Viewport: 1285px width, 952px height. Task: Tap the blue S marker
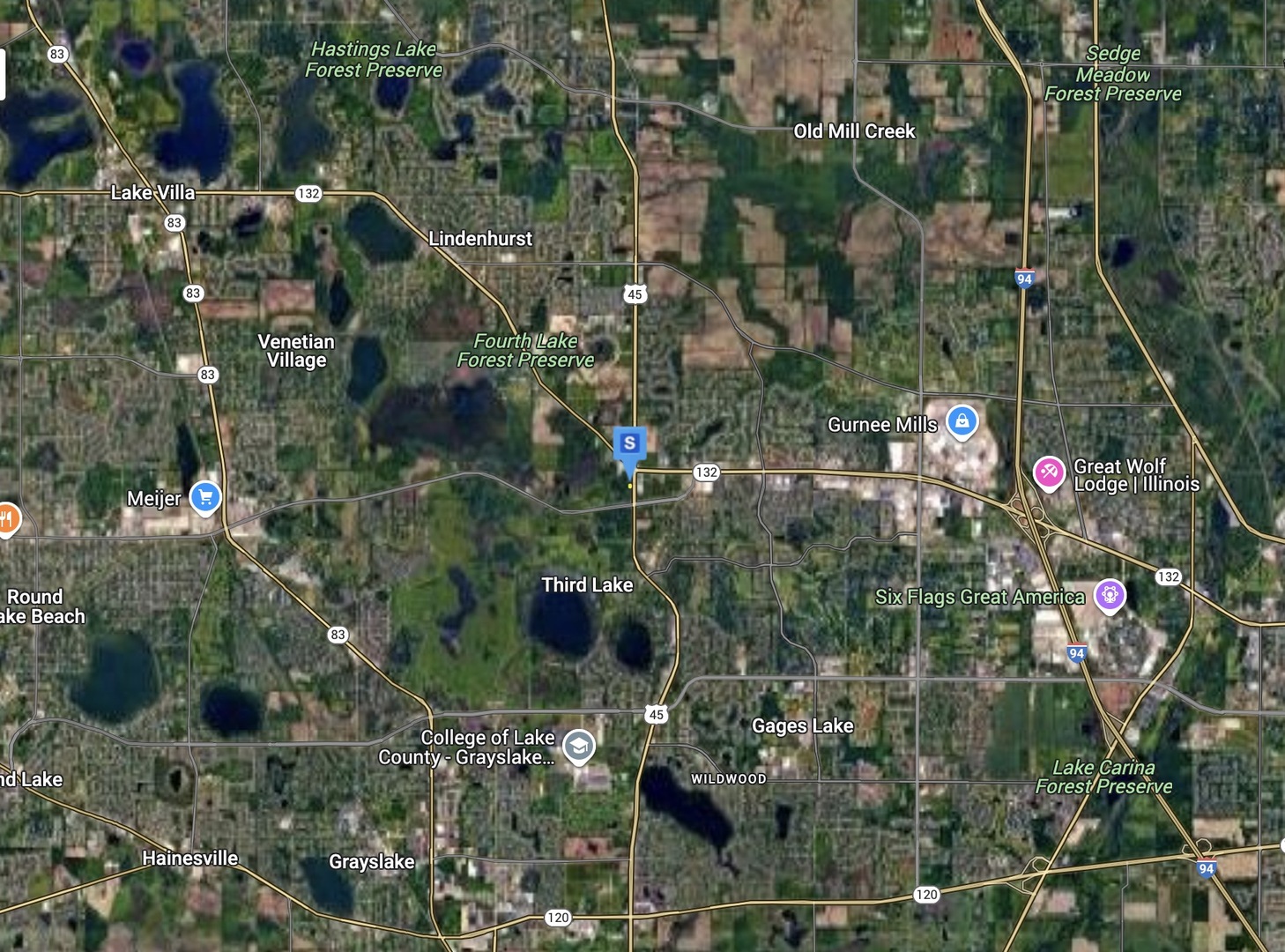[x=629, y=444]
